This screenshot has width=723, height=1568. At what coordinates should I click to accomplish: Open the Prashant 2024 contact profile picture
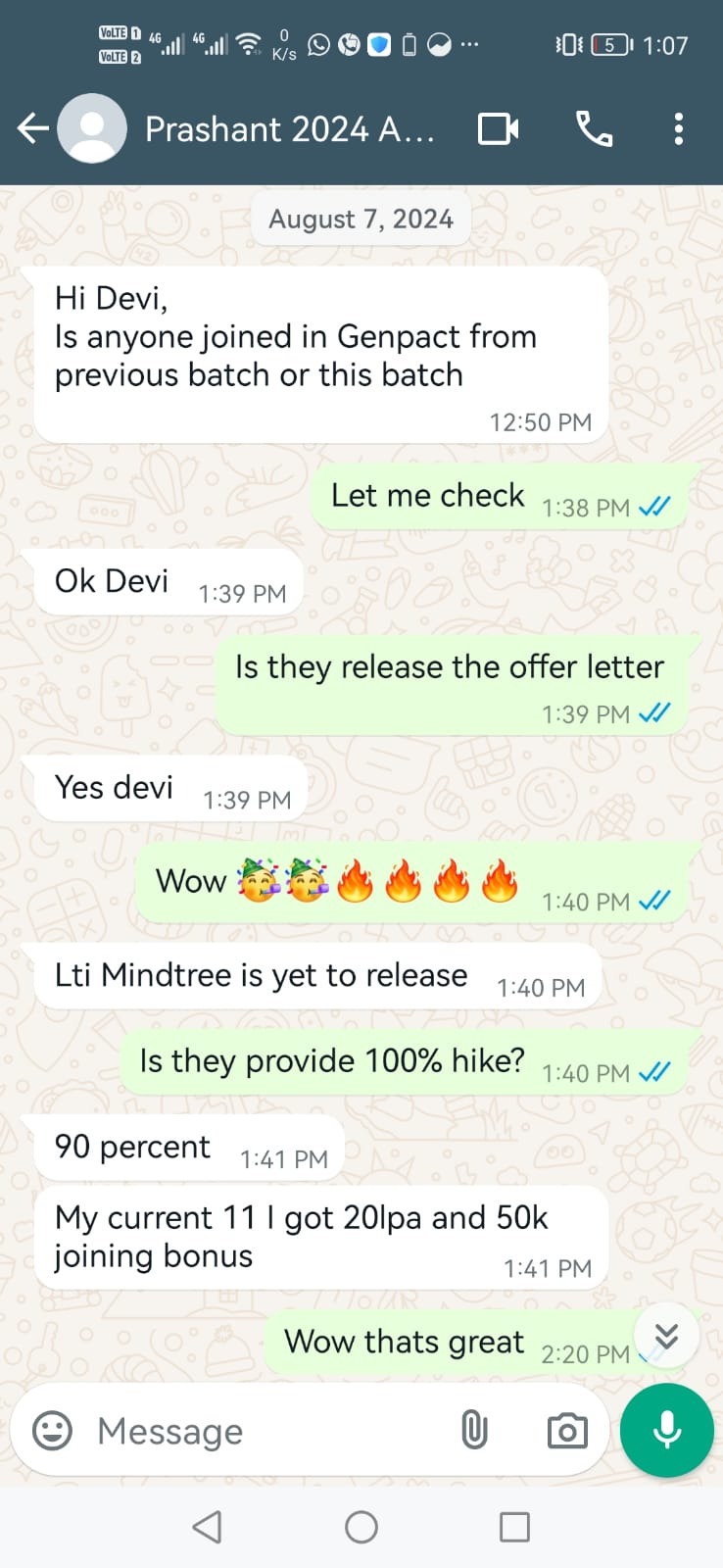click(92, 128)
